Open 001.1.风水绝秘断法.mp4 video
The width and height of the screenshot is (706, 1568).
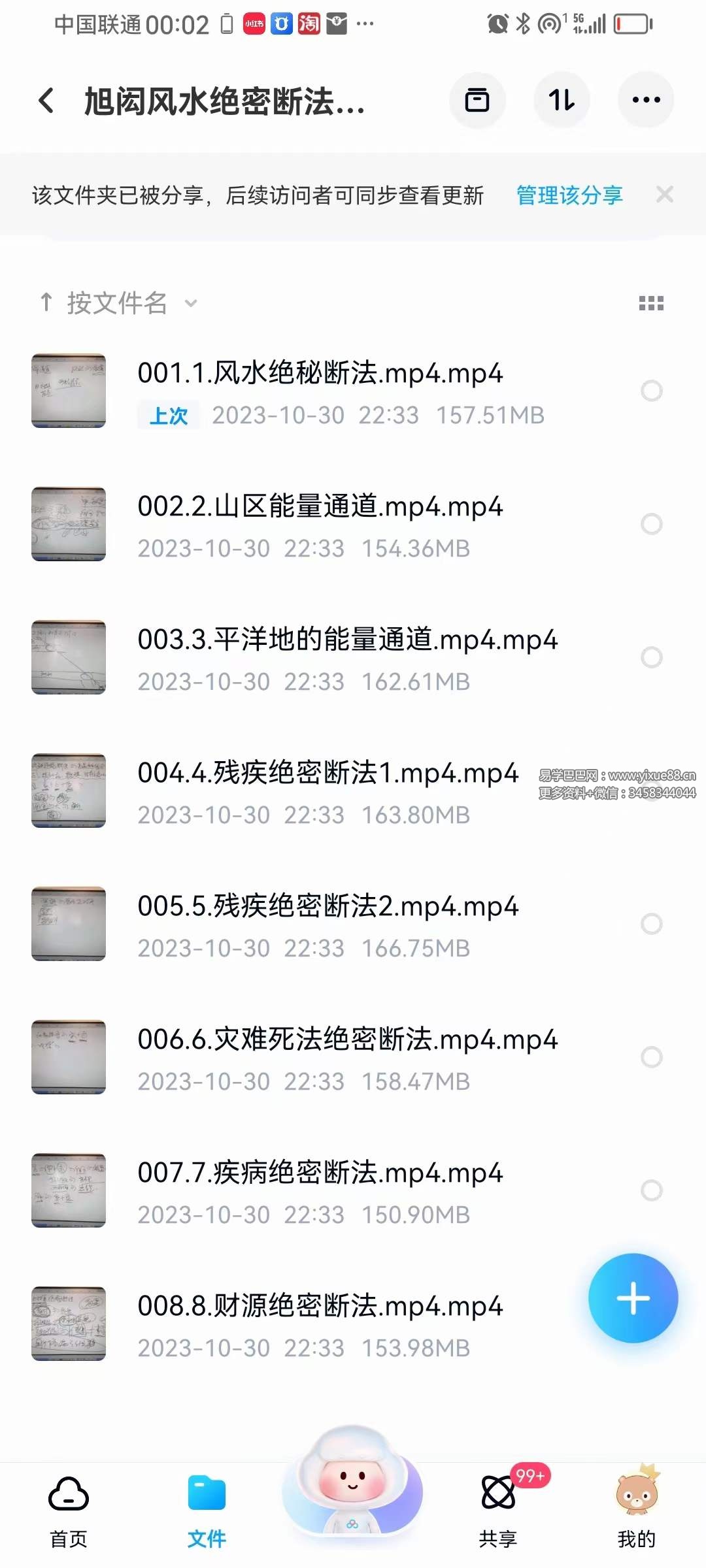[320, 374]
